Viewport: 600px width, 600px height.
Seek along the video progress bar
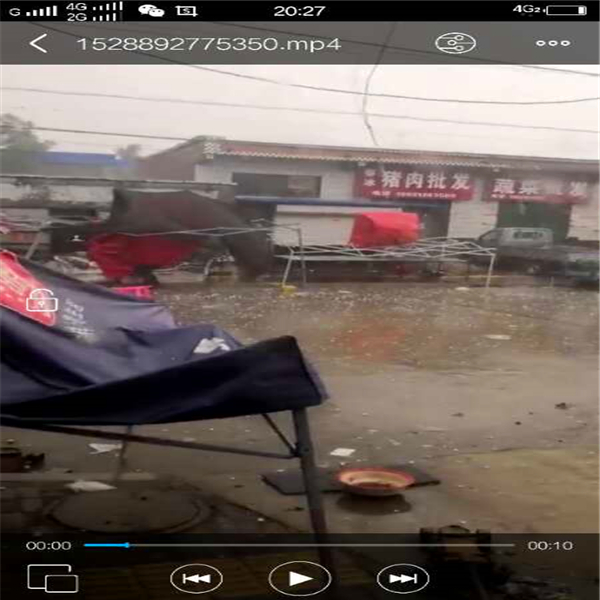coord(300,545)
